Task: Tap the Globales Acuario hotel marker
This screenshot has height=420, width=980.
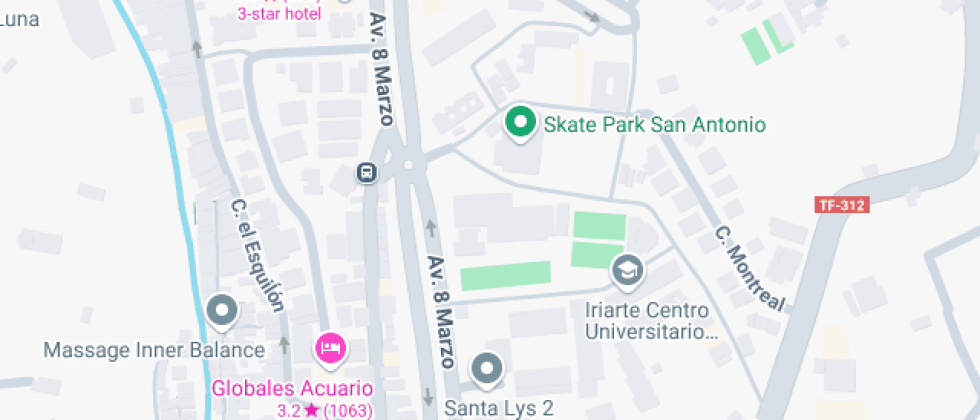Action: [x=331, y=348]
